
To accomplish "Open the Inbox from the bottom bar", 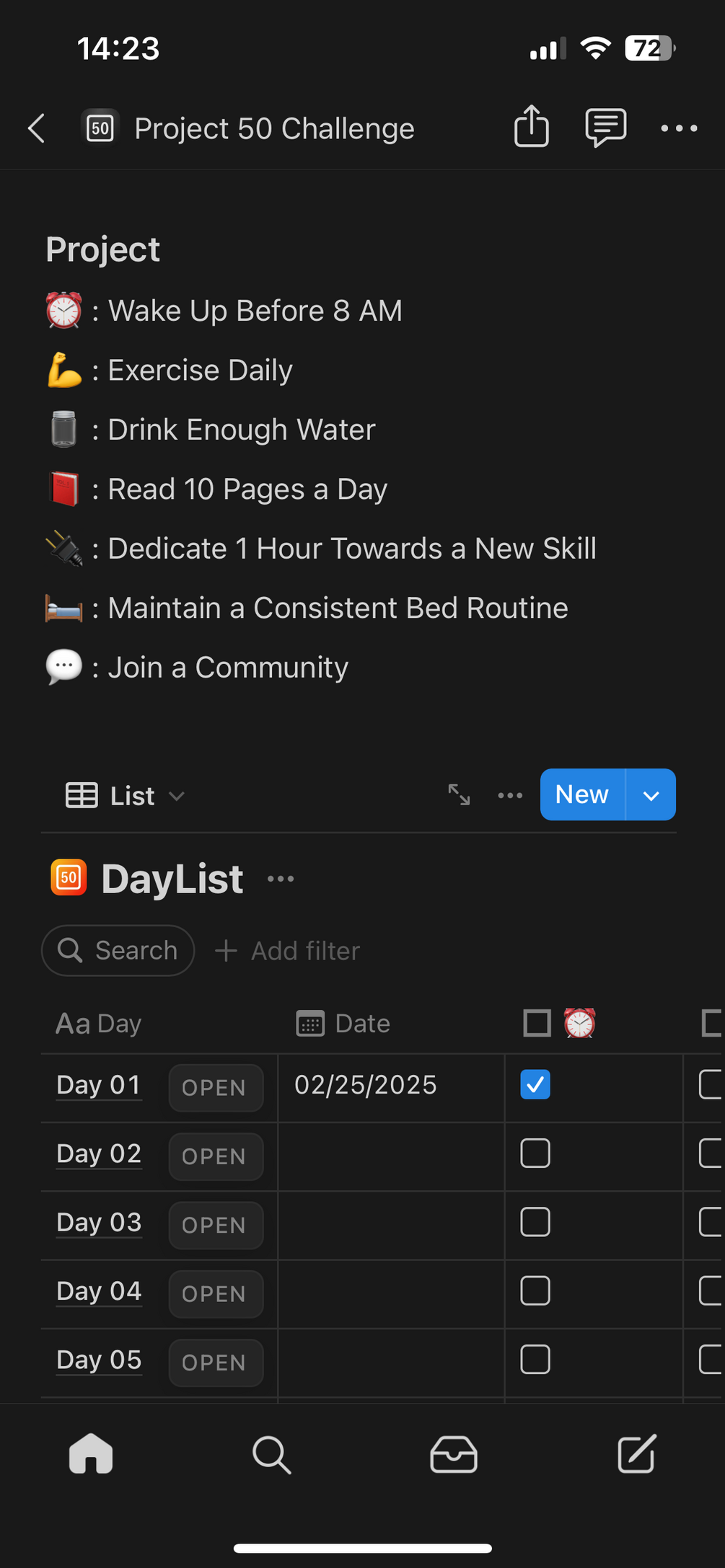I will (x=453, y=1455).
